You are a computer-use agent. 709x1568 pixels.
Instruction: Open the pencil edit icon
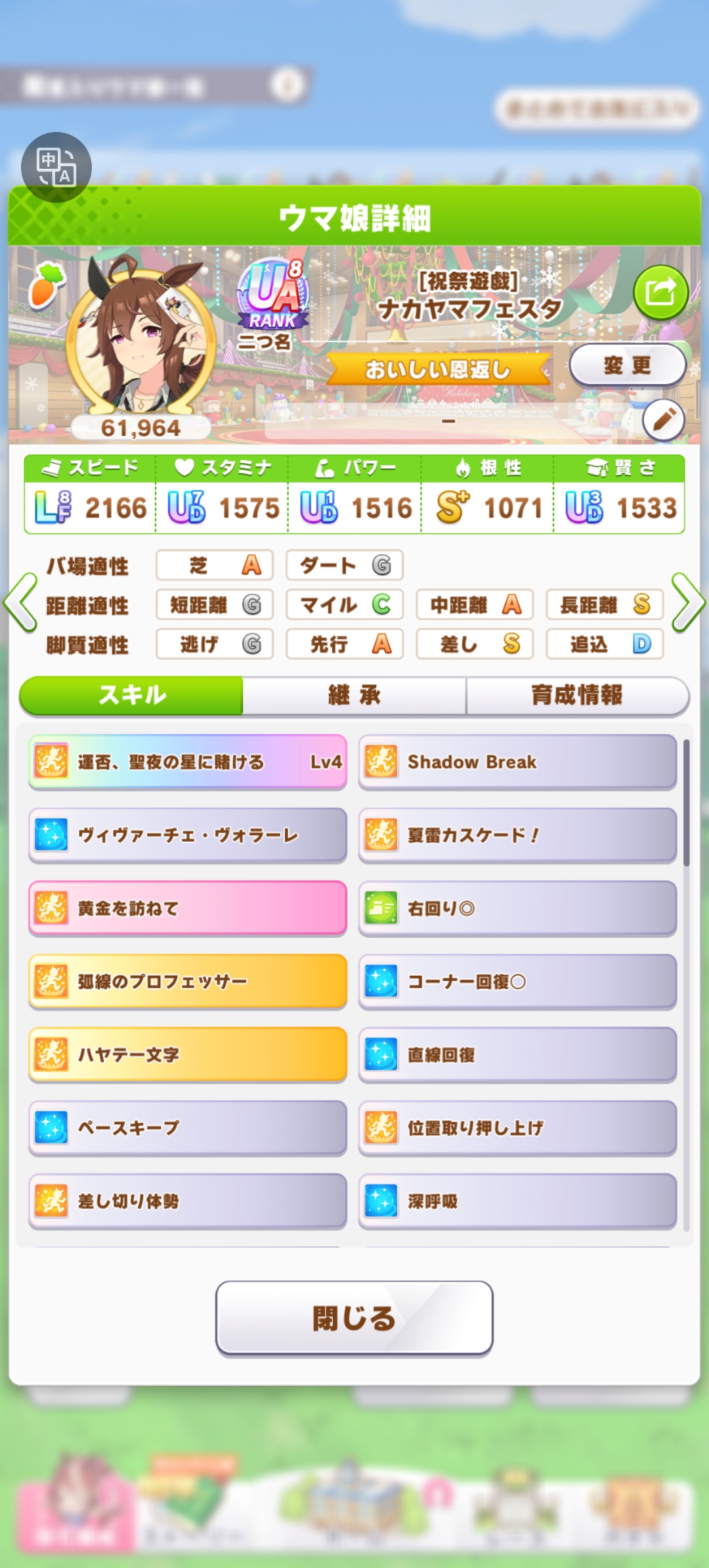[663, 420]
